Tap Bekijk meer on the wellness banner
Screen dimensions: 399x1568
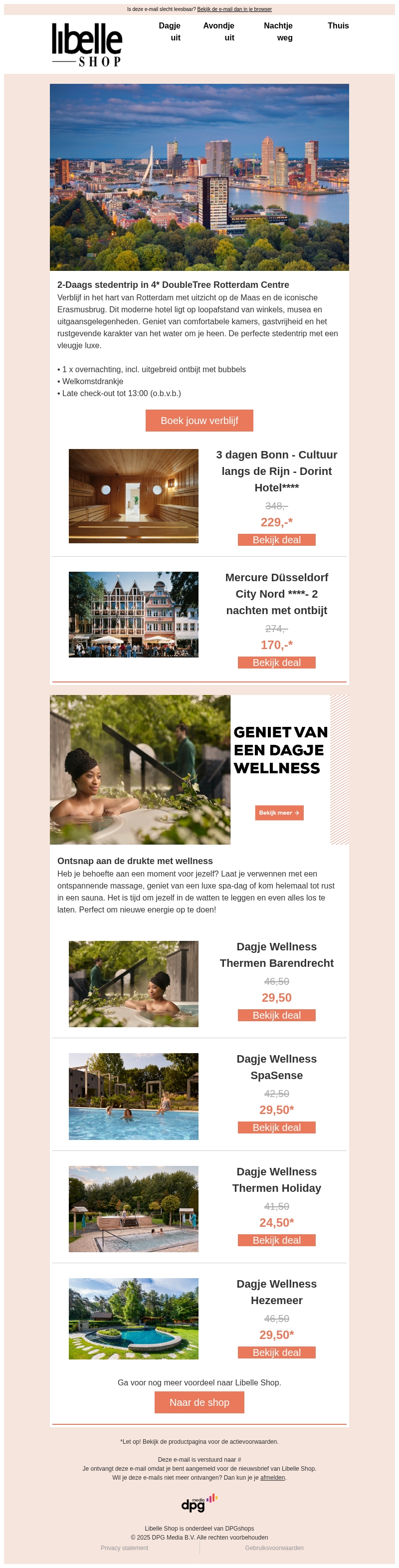click(x=279, y=813)
